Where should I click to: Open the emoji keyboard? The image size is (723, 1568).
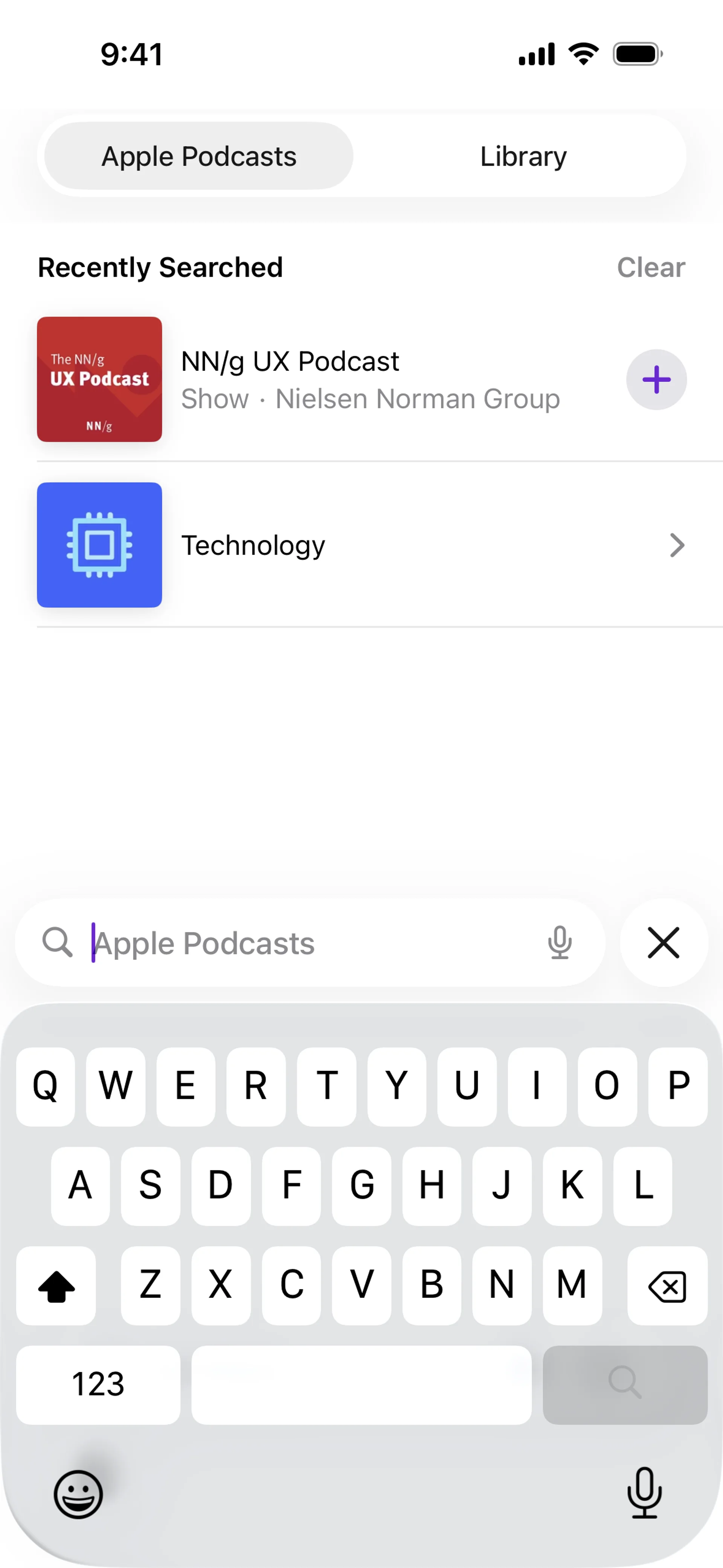(x=78, y=1495)
